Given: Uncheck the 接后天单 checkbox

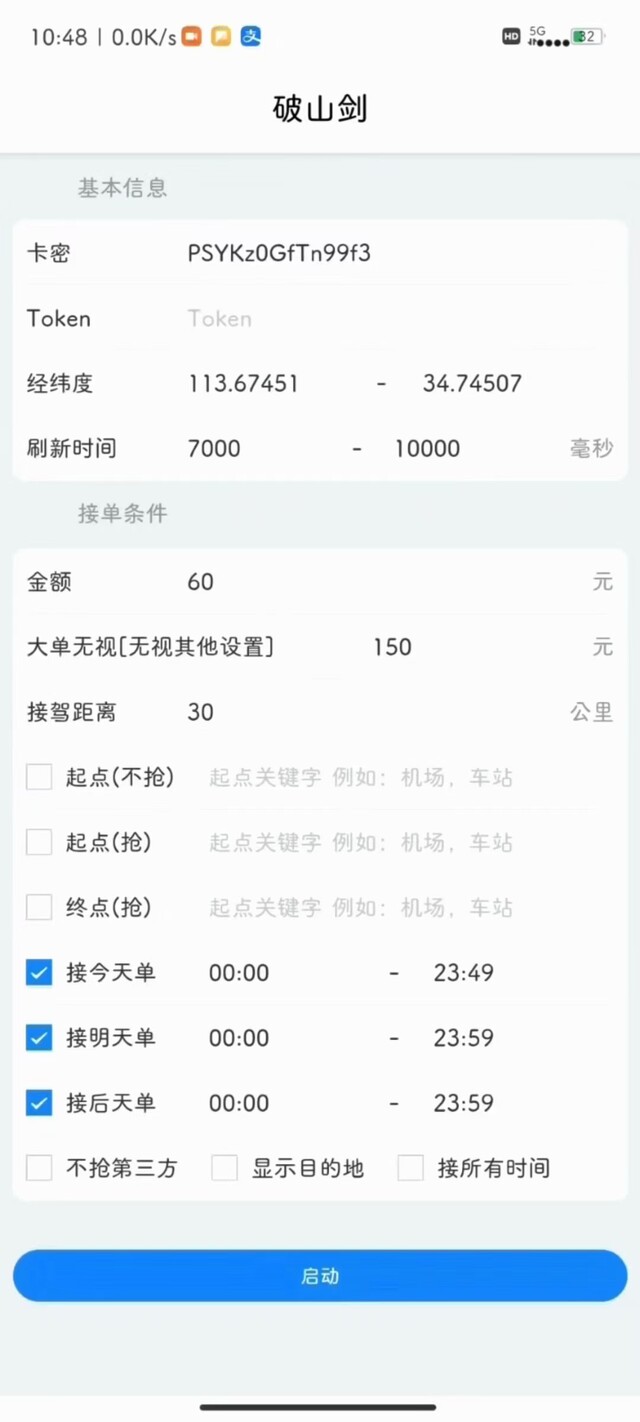Looking at the screenshot, I should [39, 1103].
